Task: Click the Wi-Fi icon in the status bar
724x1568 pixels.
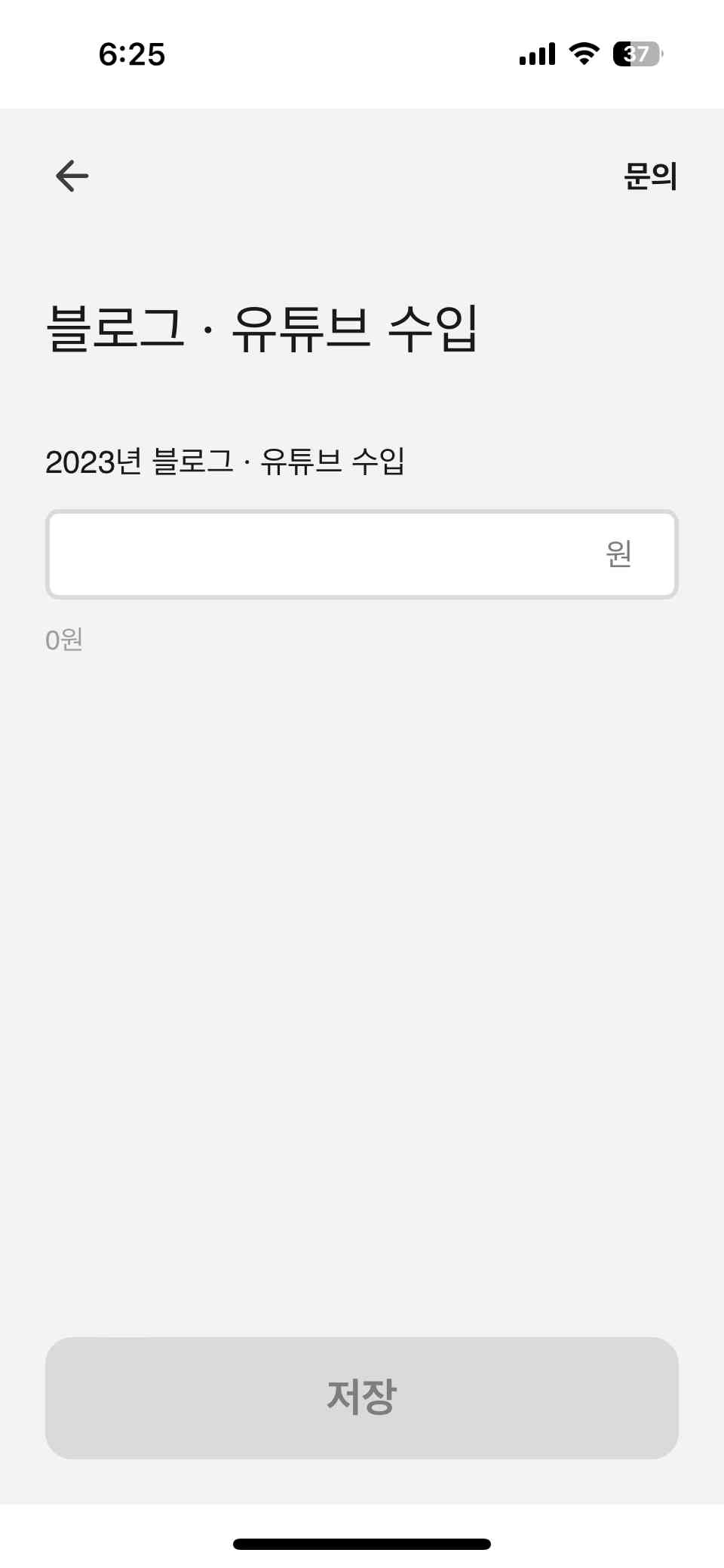Action: click(x=584, y=53)
